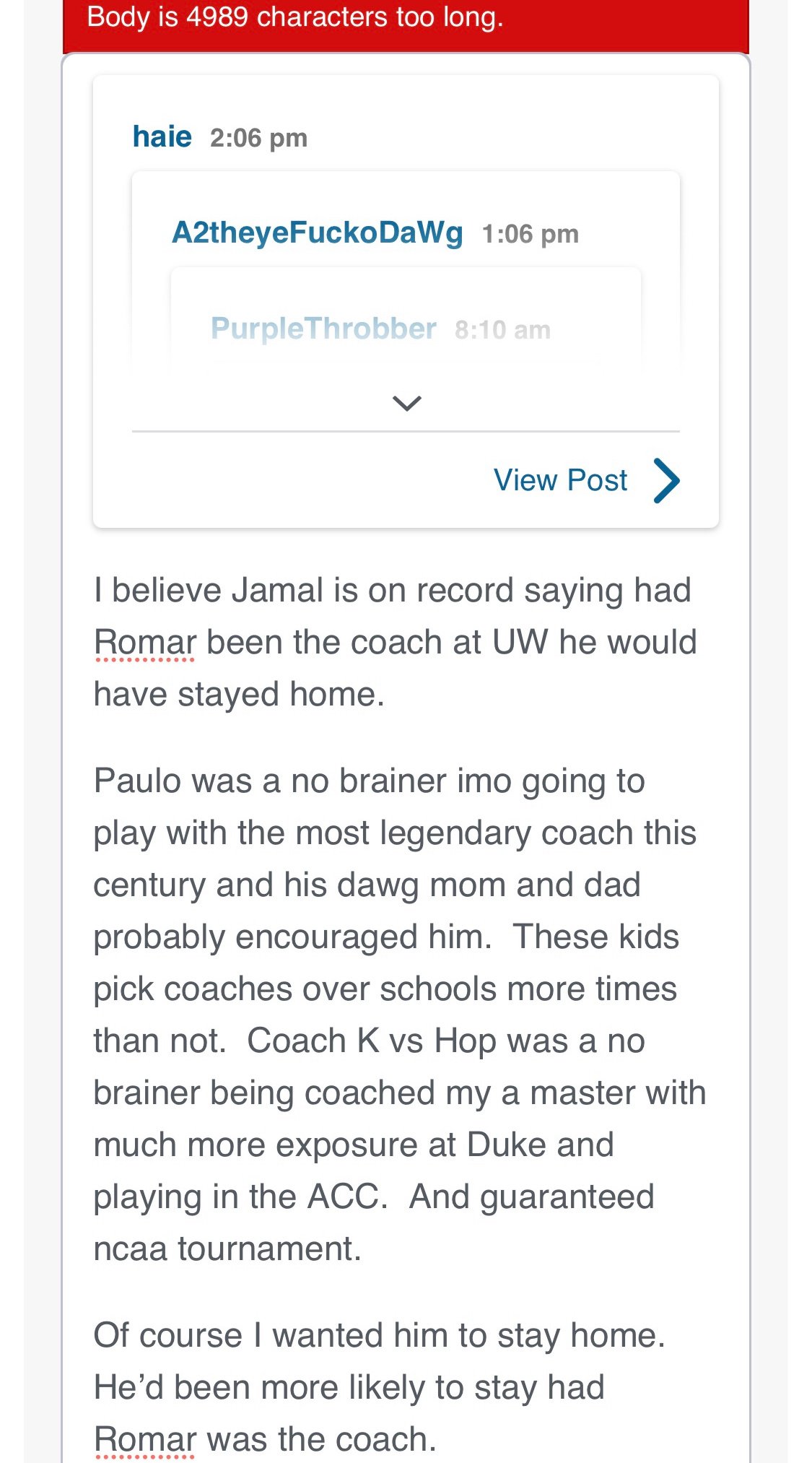This screenshot has height=1463, width=812.
Task: Open haie's profile link
Action: pos(162,136)
